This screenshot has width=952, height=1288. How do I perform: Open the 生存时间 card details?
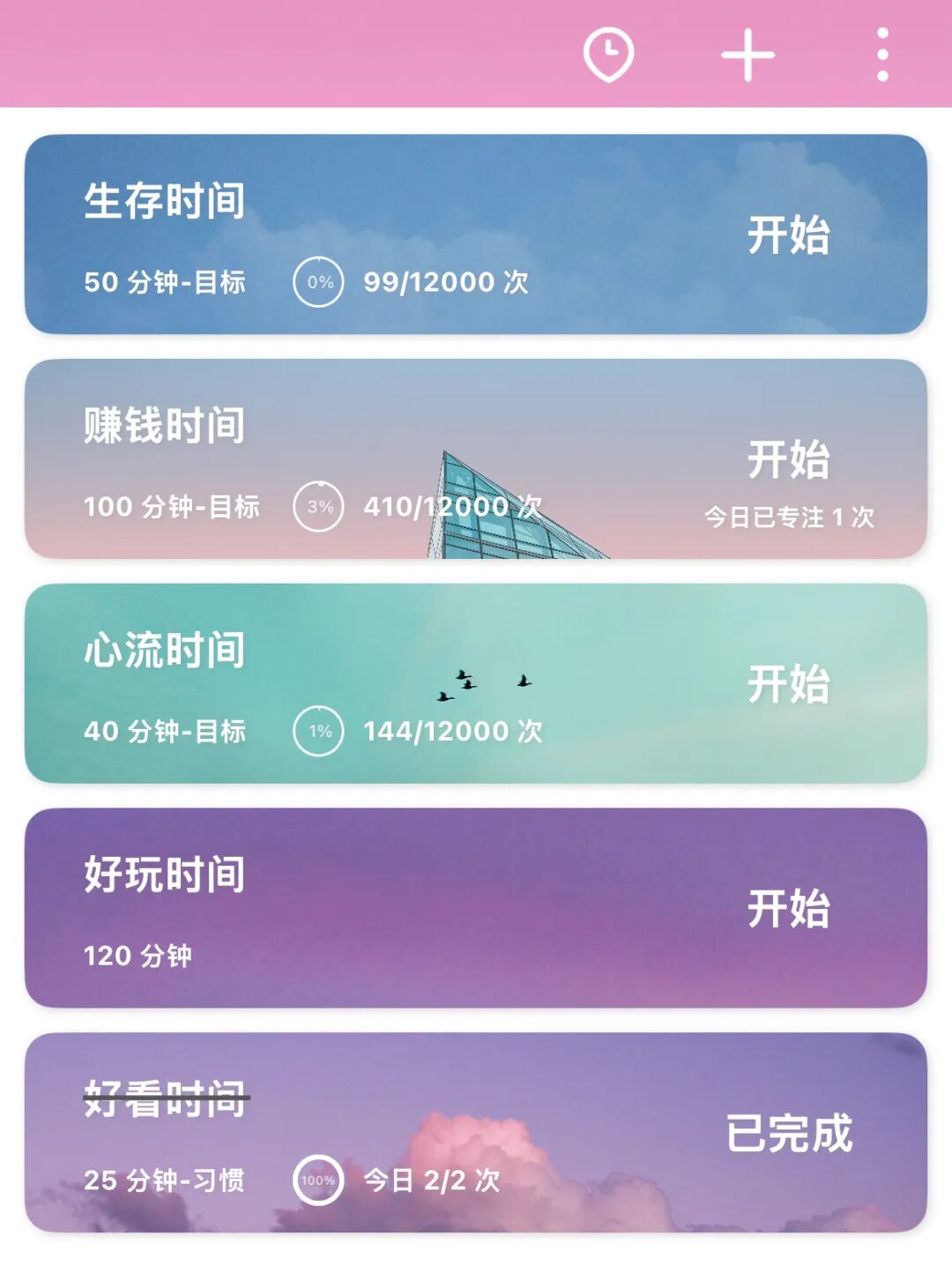click(165, 202)
